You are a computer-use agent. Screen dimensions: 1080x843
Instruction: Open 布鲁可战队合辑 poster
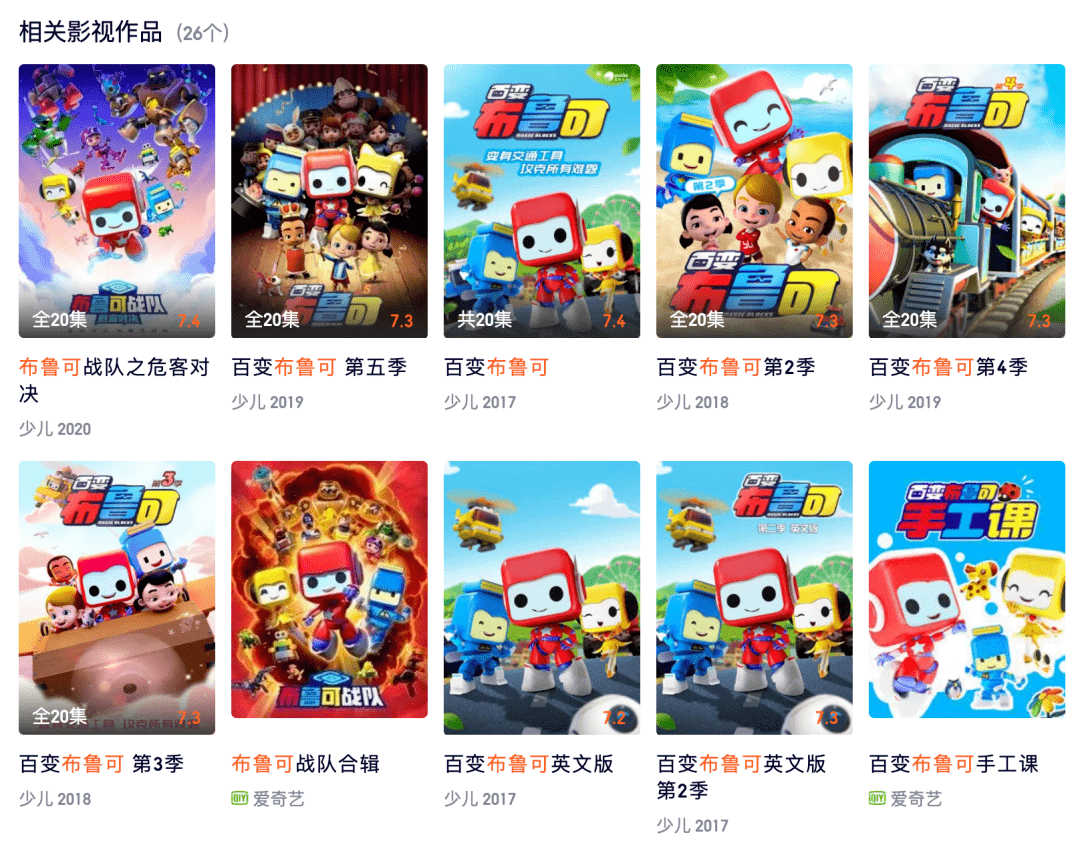(329, 589)
